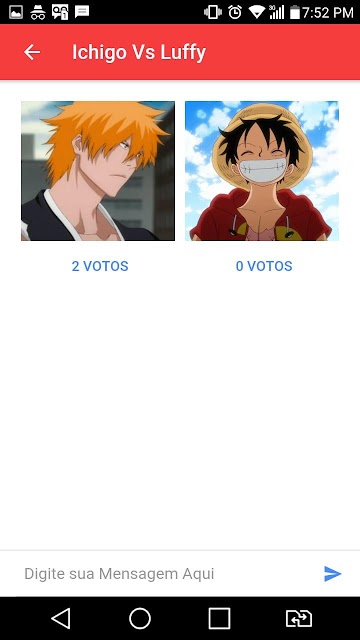Send the message with the arrow icon

coord(332,574)
